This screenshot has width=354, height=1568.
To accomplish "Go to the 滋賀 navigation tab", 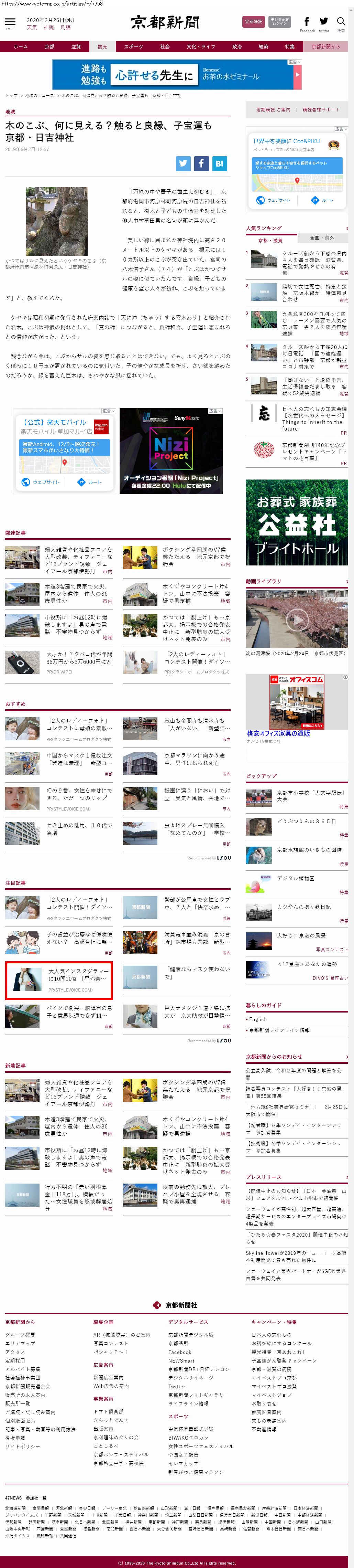I will coord(75,47).
